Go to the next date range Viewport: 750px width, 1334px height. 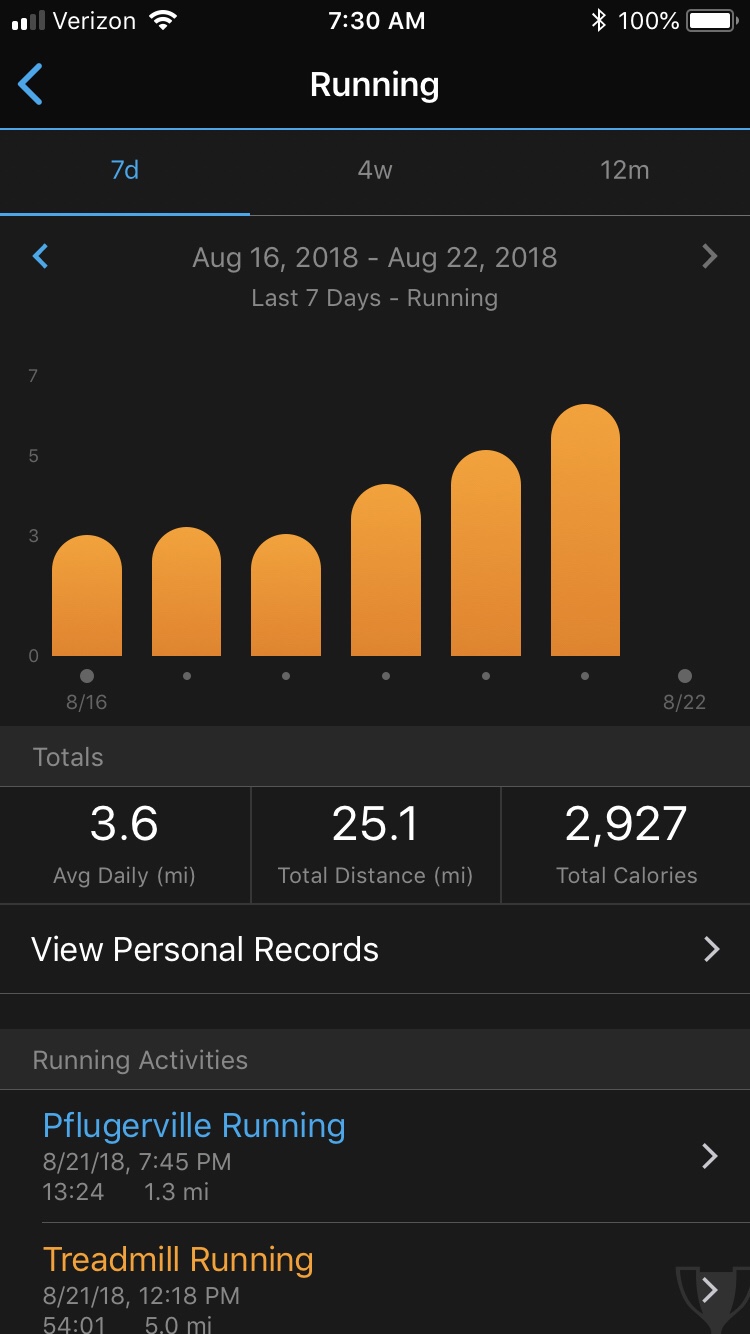(710, 257)
